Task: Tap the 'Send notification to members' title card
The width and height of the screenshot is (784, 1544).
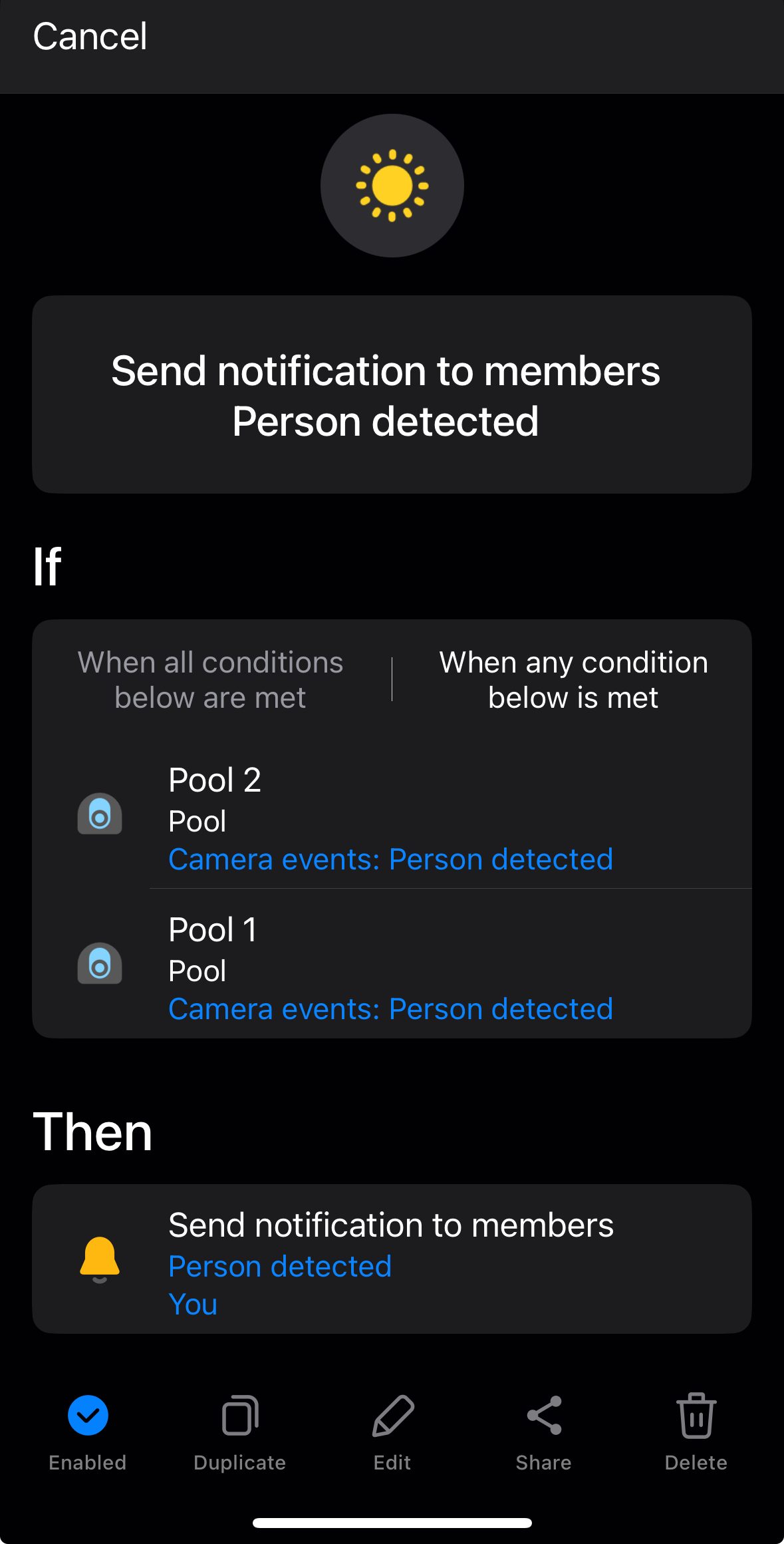Action: tap(392, 394)
